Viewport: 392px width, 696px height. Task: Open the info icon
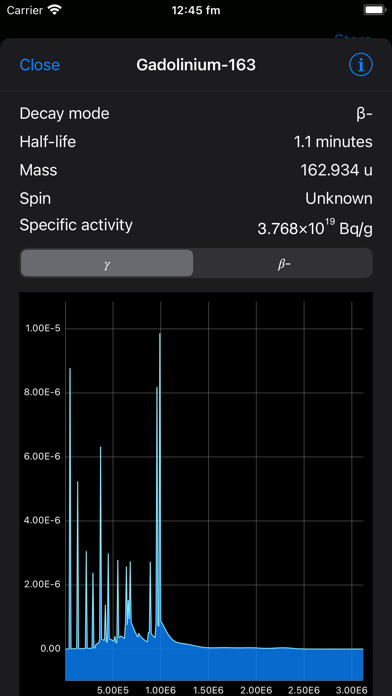point(360,65)
